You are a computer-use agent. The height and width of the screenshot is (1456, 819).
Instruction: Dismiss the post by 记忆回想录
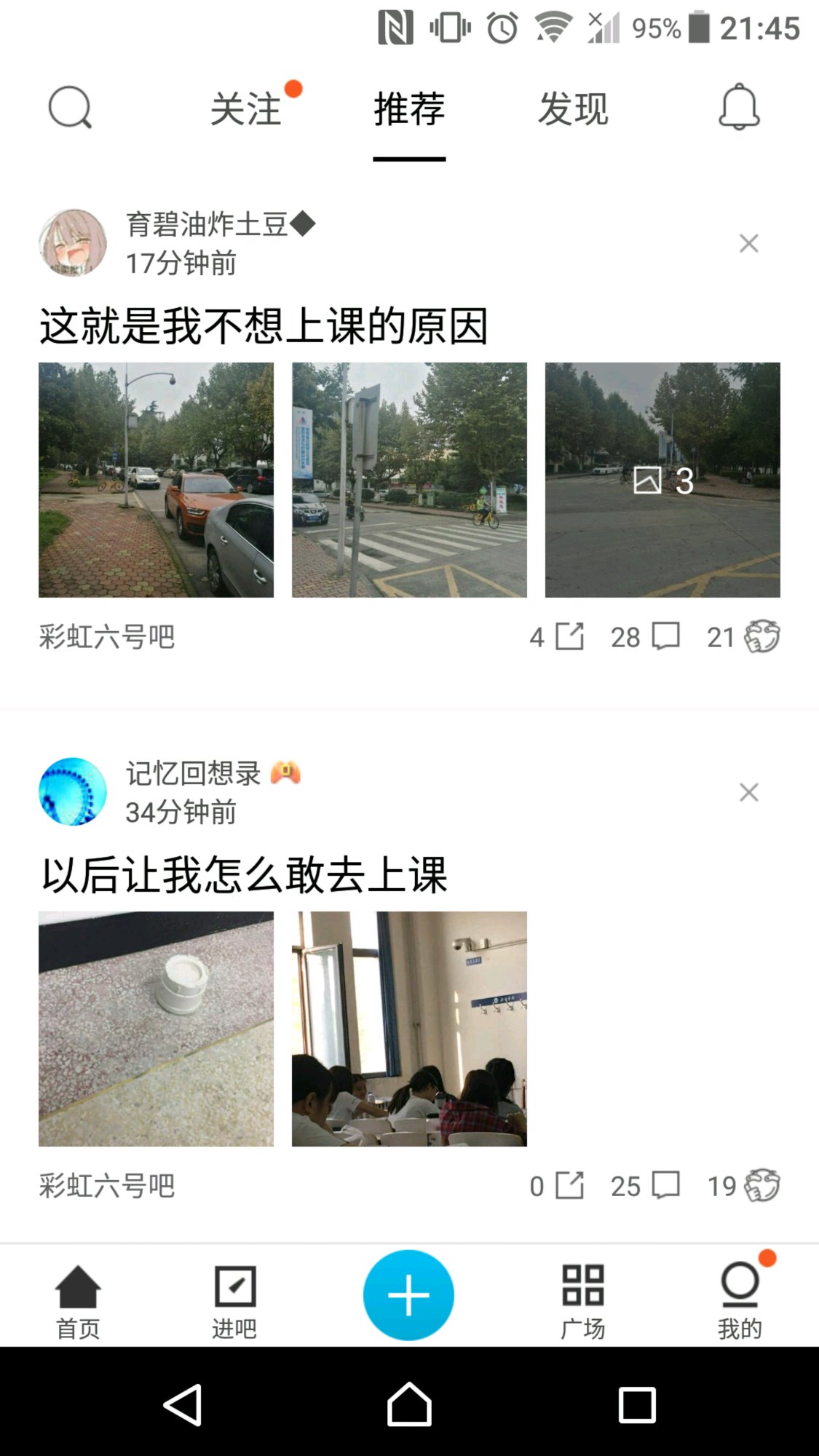click(748, 792)
